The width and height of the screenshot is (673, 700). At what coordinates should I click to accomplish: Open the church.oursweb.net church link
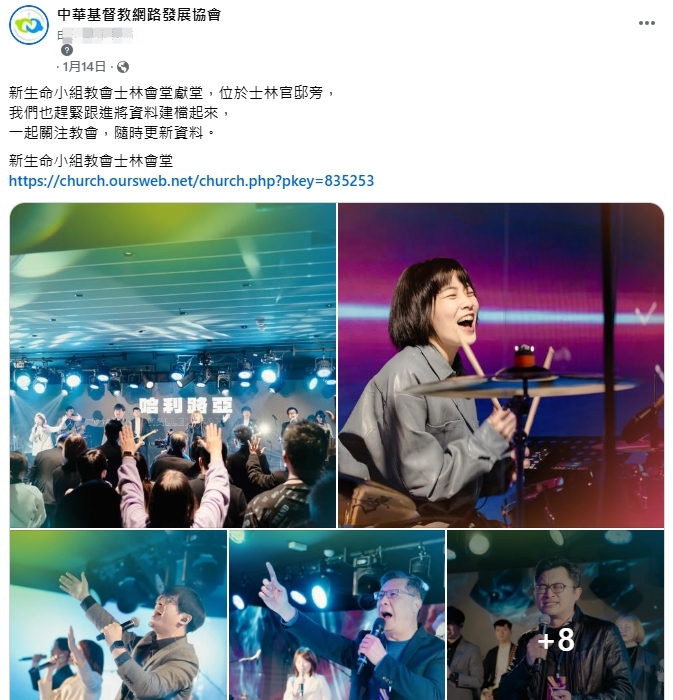tap(191, 181)
